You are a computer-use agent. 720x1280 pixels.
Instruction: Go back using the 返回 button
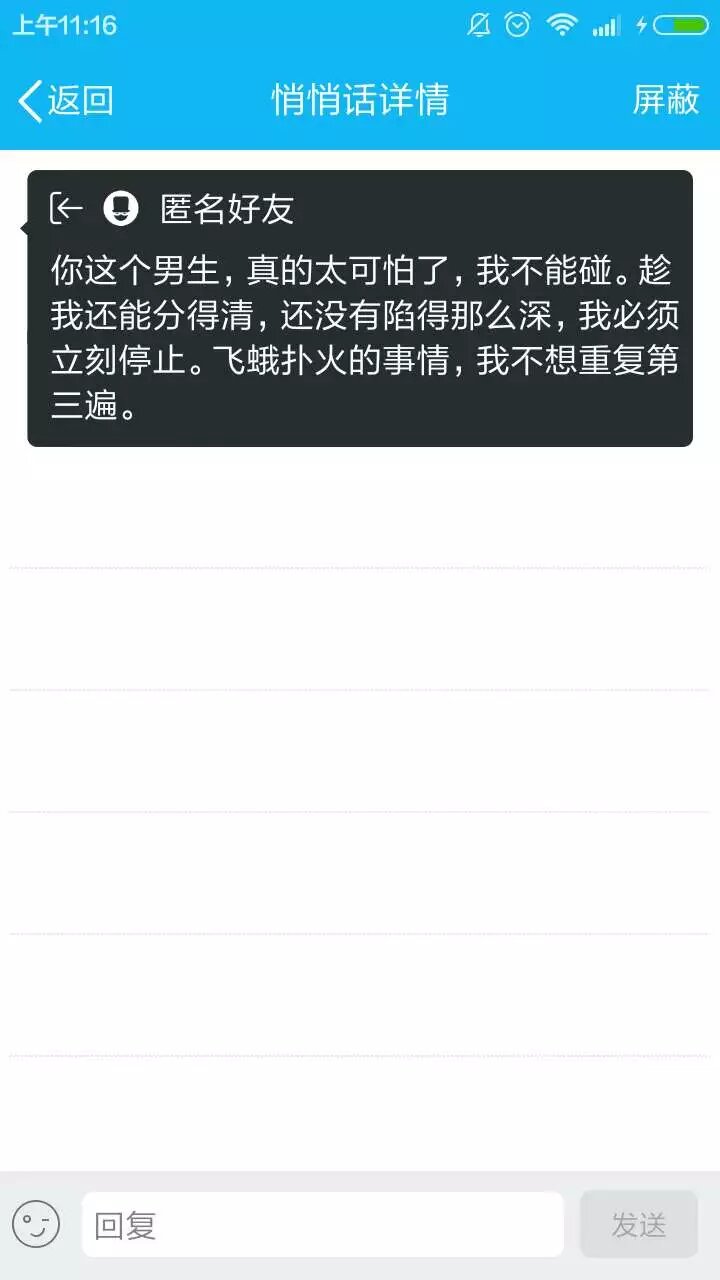click(x=66, y=100)
